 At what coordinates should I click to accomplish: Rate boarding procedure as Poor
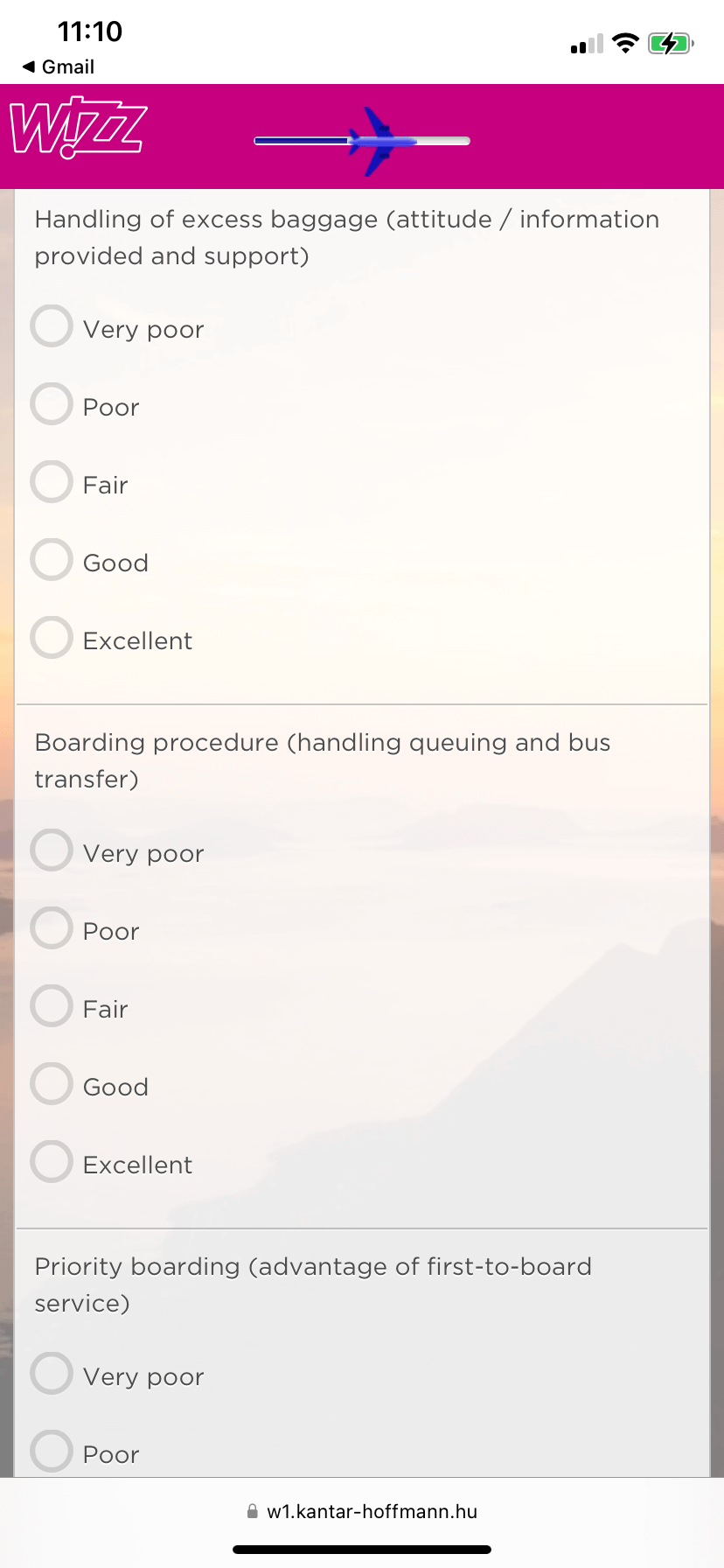pos(52,928)
